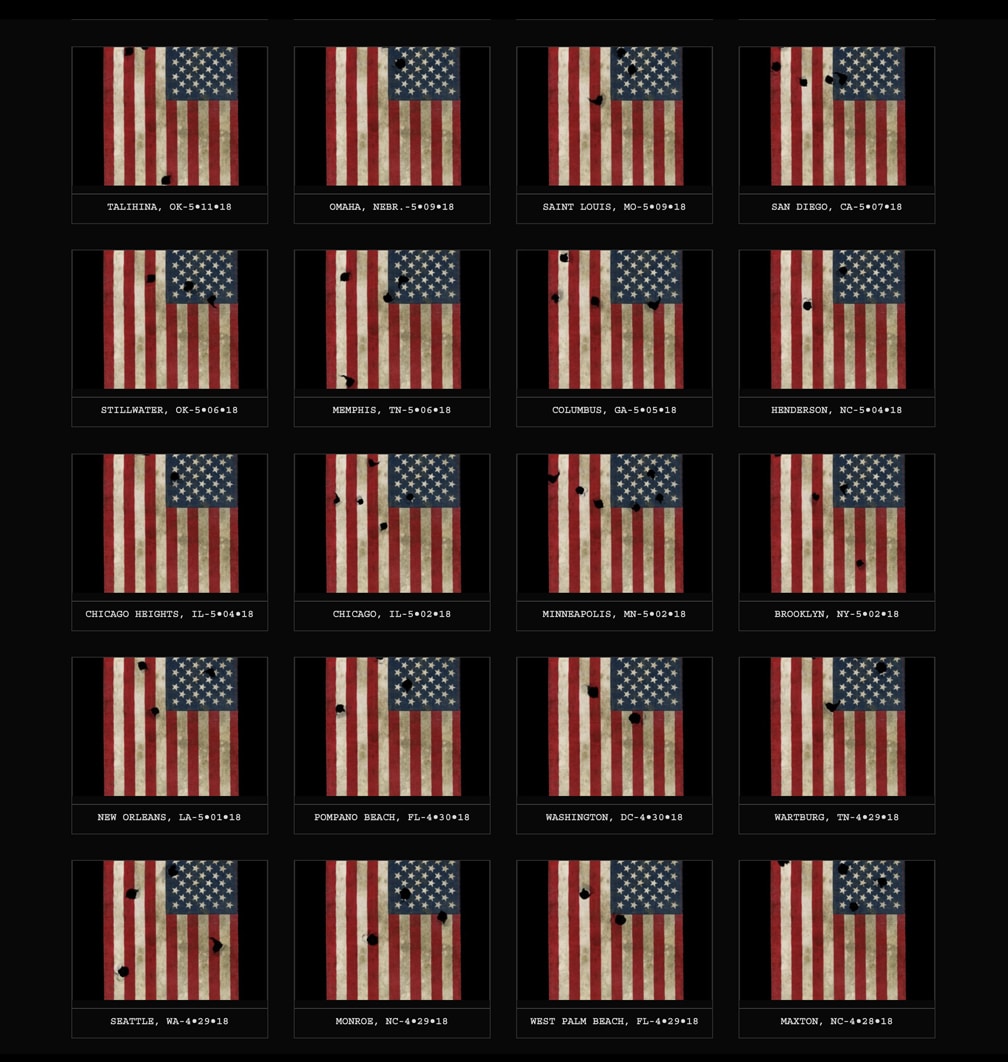This screenshot has width=1008, height=1062.
Task: Open the Chicago, IL 5•02•18 flag
Action: pos(392,524)
